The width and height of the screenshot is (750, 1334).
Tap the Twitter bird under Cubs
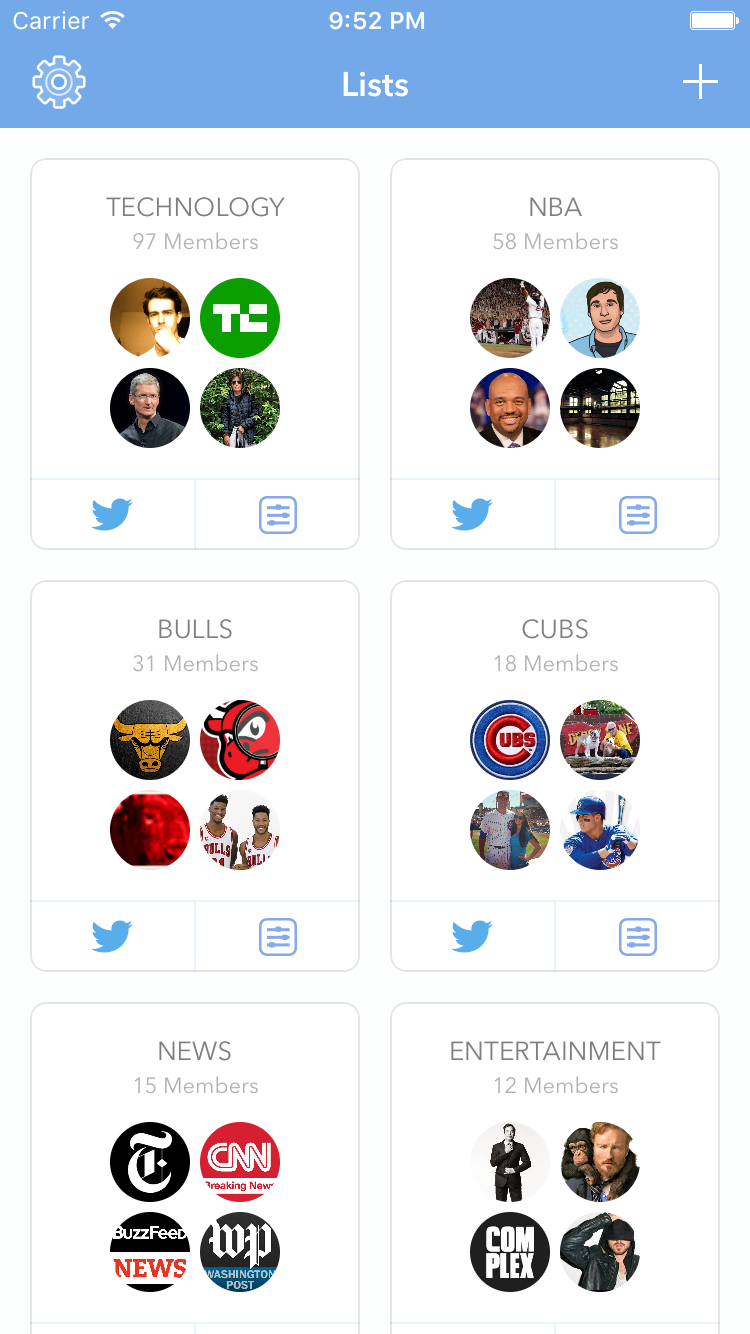click(472, 937)
